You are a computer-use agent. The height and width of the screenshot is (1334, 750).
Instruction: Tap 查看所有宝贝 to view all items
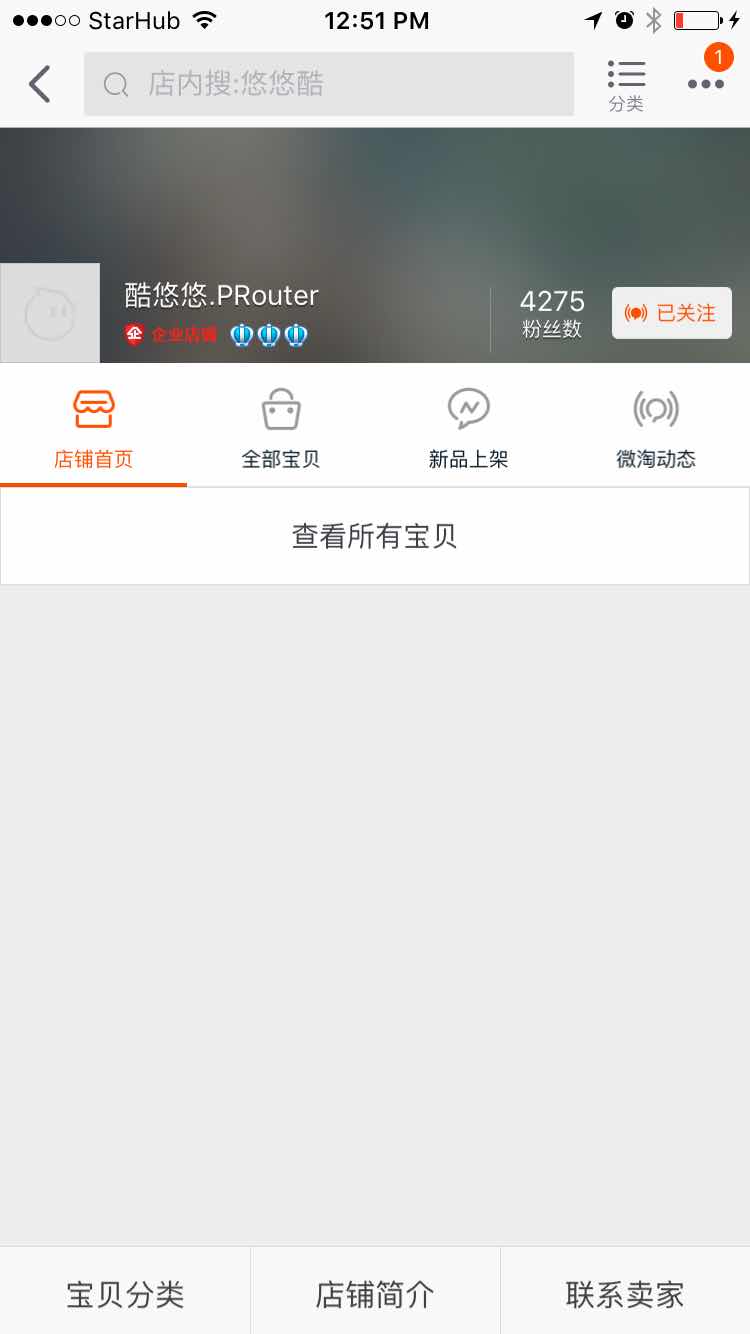[375, 536]
